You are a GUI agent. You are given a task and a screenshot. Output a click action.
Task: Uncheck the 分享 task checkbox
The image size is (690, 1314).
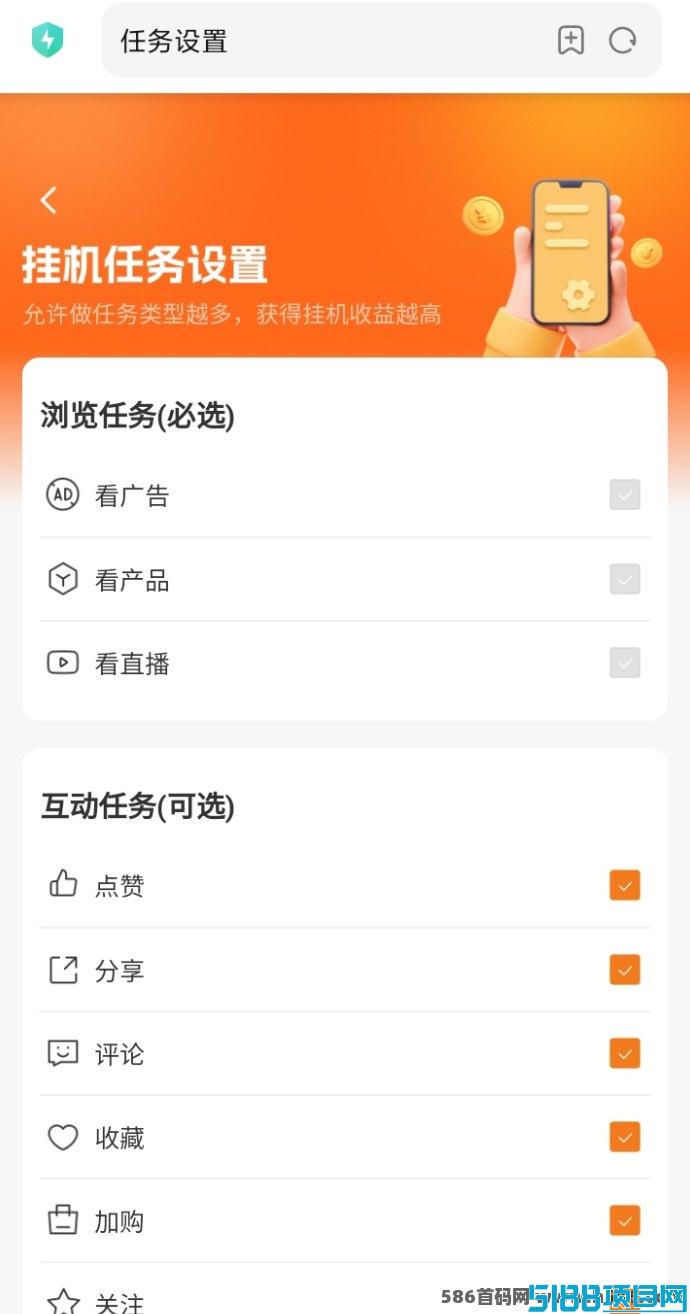point(625,969)
